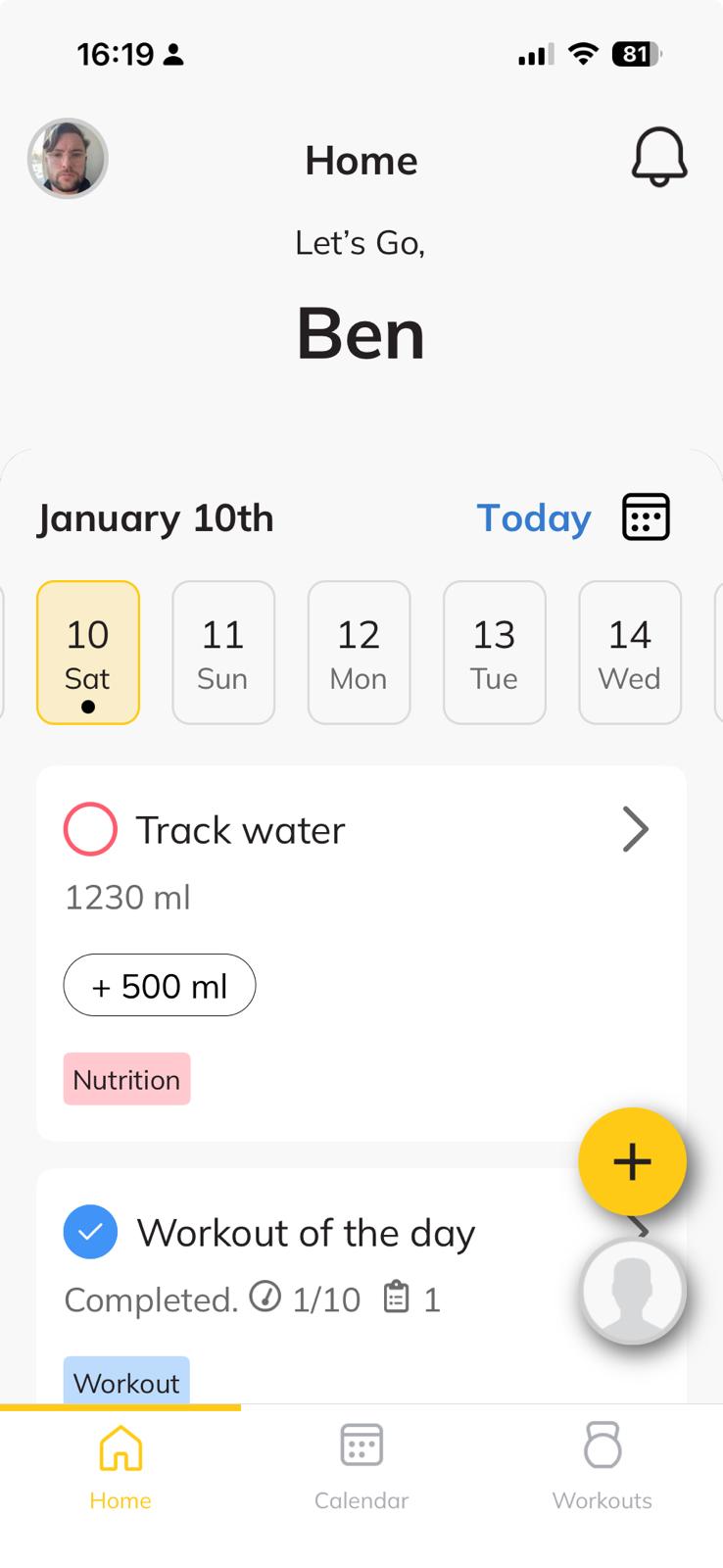The image size is (723, 1568).
Task: Open the notifications bell
Action: (x=658, y=157)
